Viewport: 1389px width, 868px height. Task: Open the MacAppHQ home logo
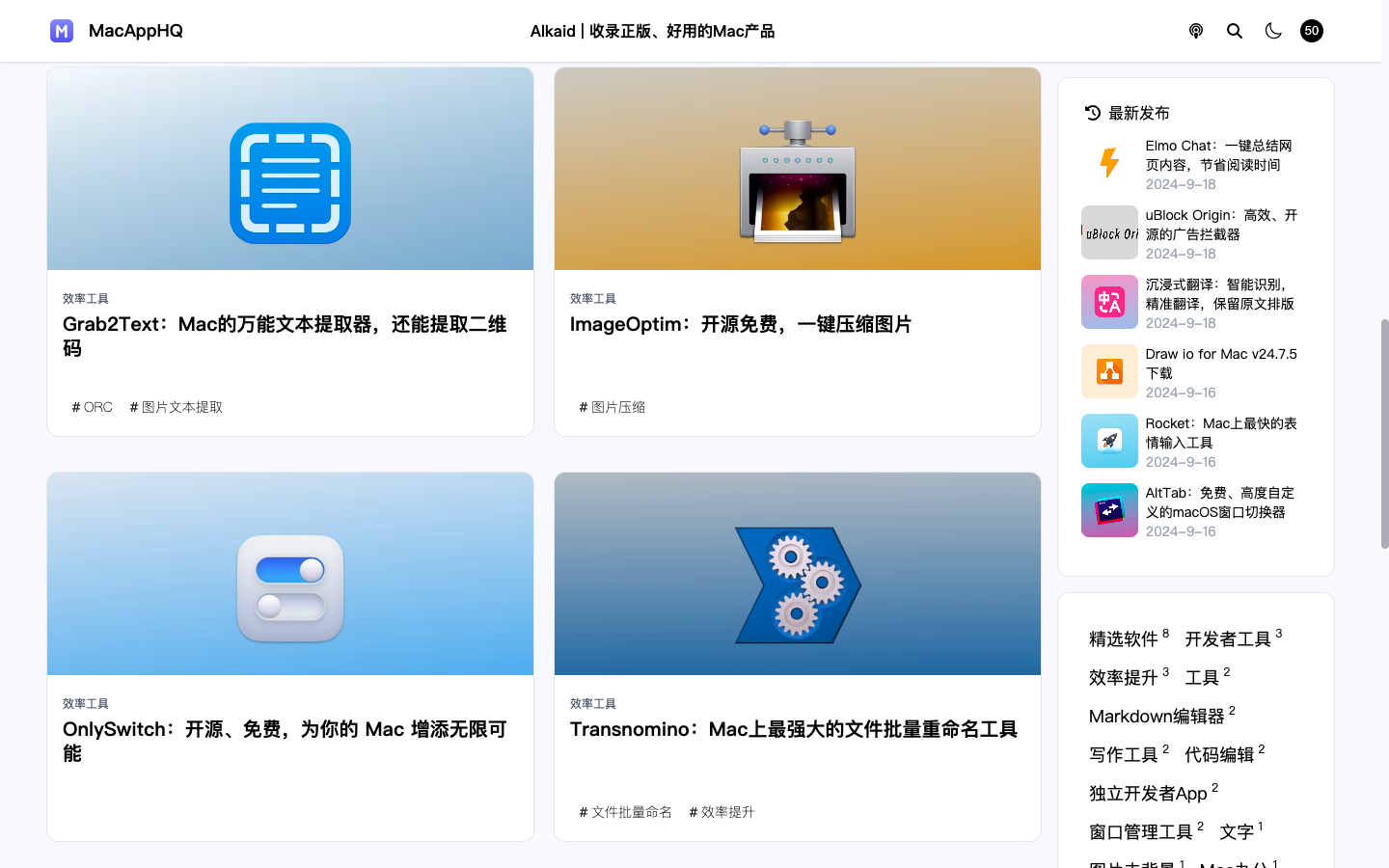point(117,31)
